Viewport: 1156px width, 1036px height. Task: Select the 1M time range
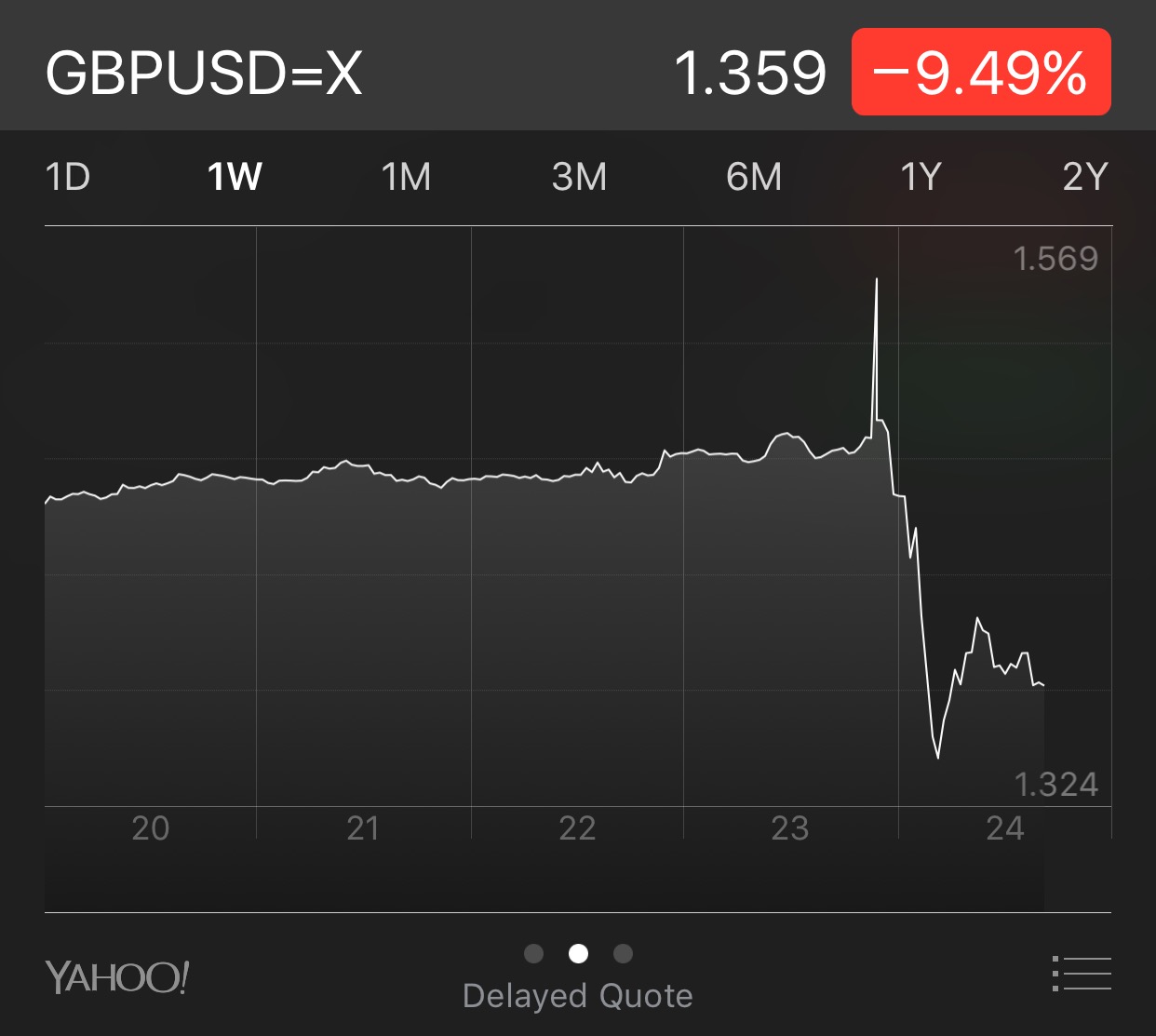click(407, 177)
